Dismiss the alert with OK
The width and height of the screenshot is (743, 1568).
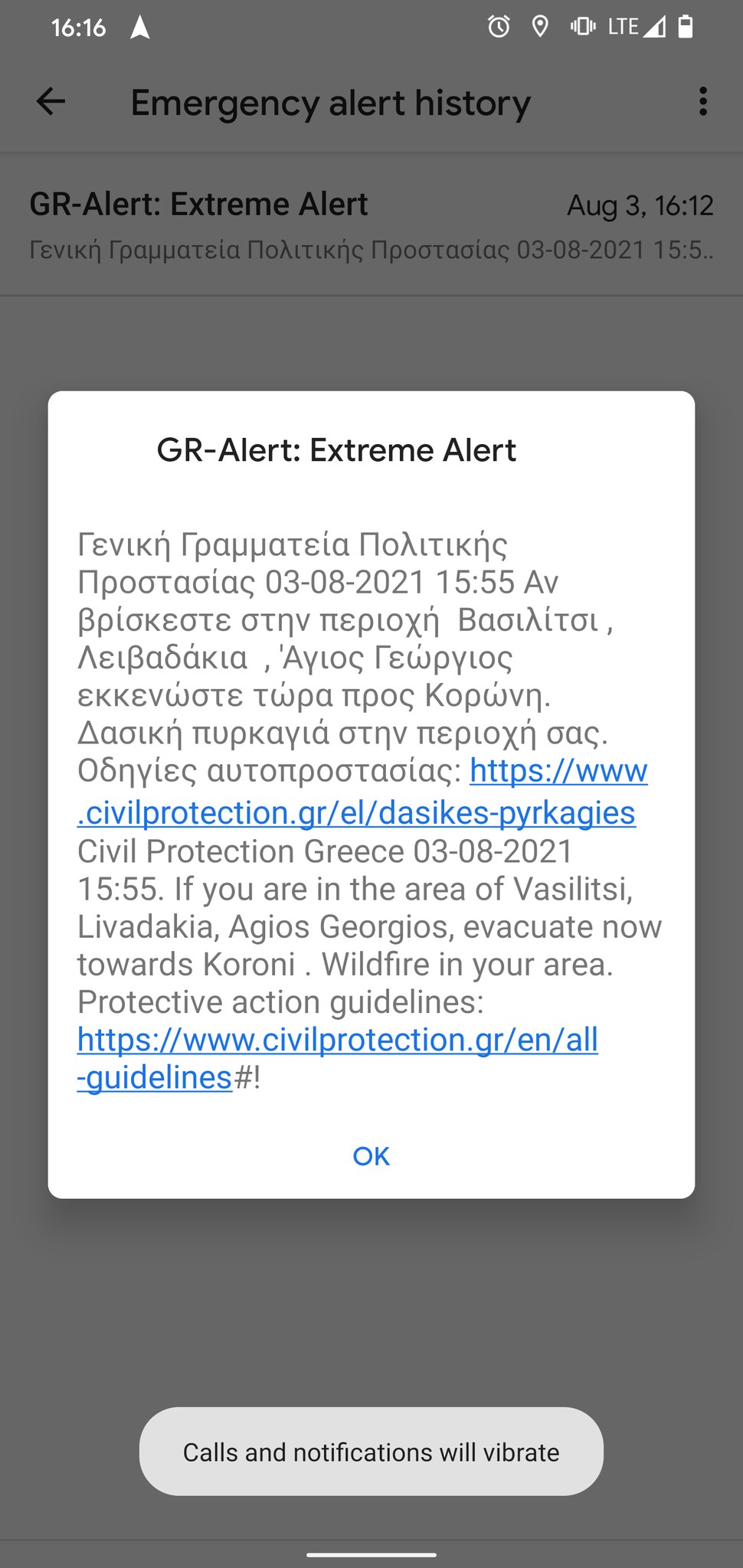(x=371, y=1156)
